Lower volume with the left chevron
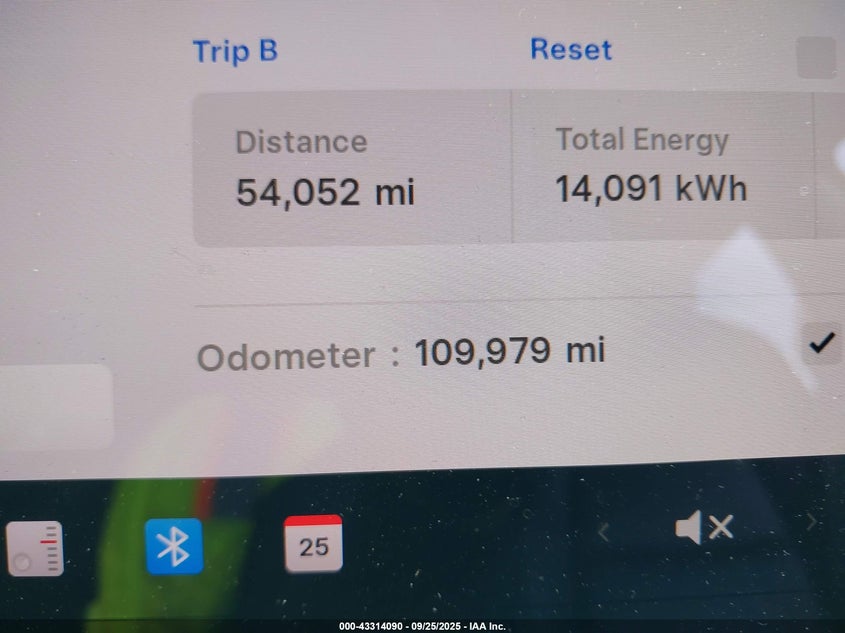The height and width of the screenshot is (633, 845). [603, 532]
